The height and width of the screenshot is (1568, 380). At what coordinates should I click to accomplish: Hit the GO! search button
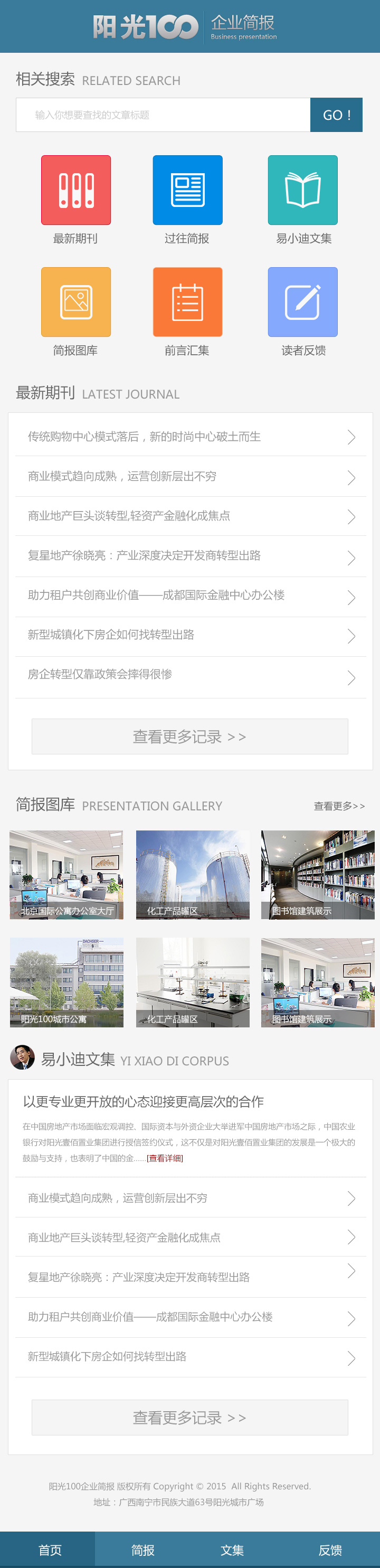(x=336, y=115)
